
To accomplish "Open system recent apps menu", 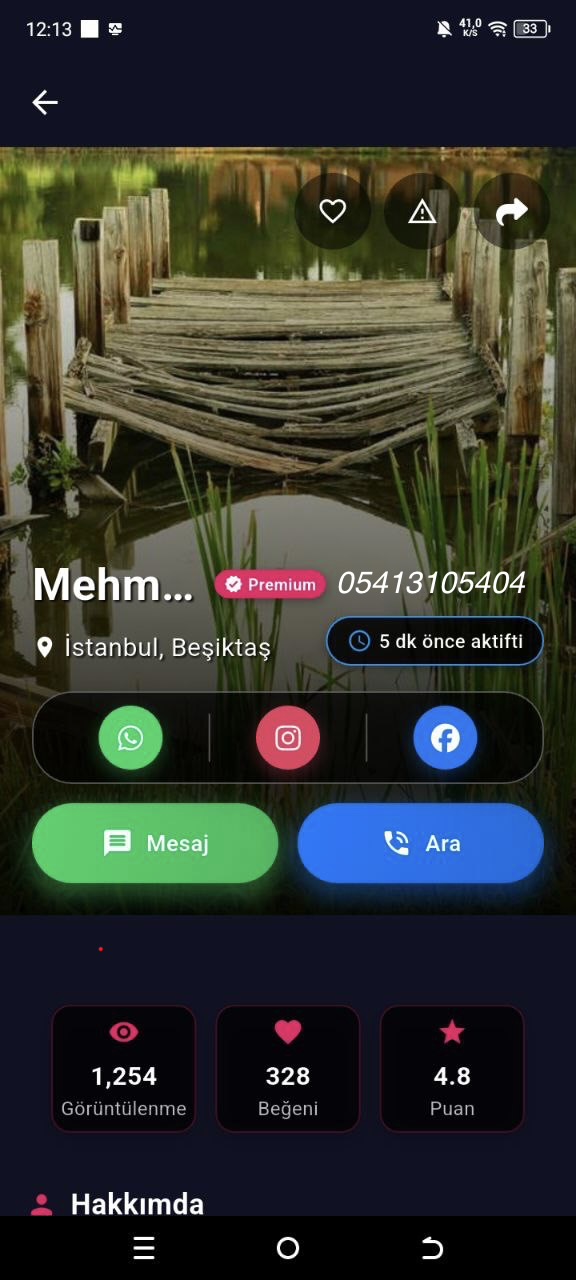I will [x=144, y=1248].
